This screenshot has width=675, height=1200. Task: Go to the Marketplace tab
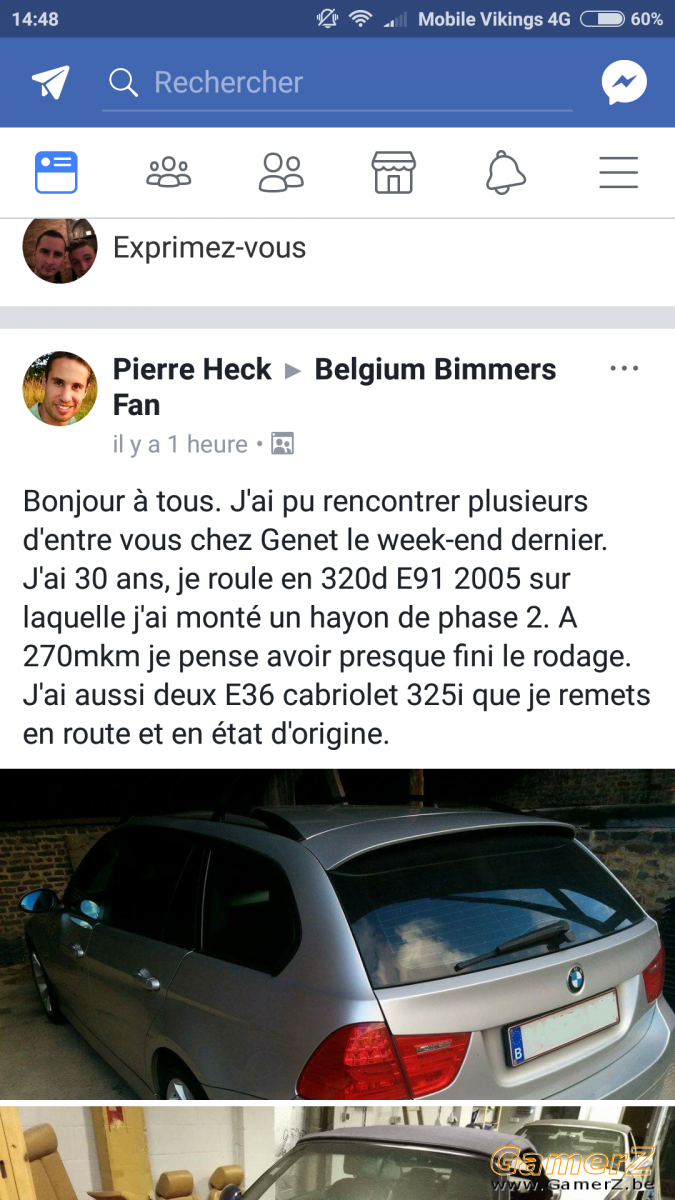click(393, 173)
